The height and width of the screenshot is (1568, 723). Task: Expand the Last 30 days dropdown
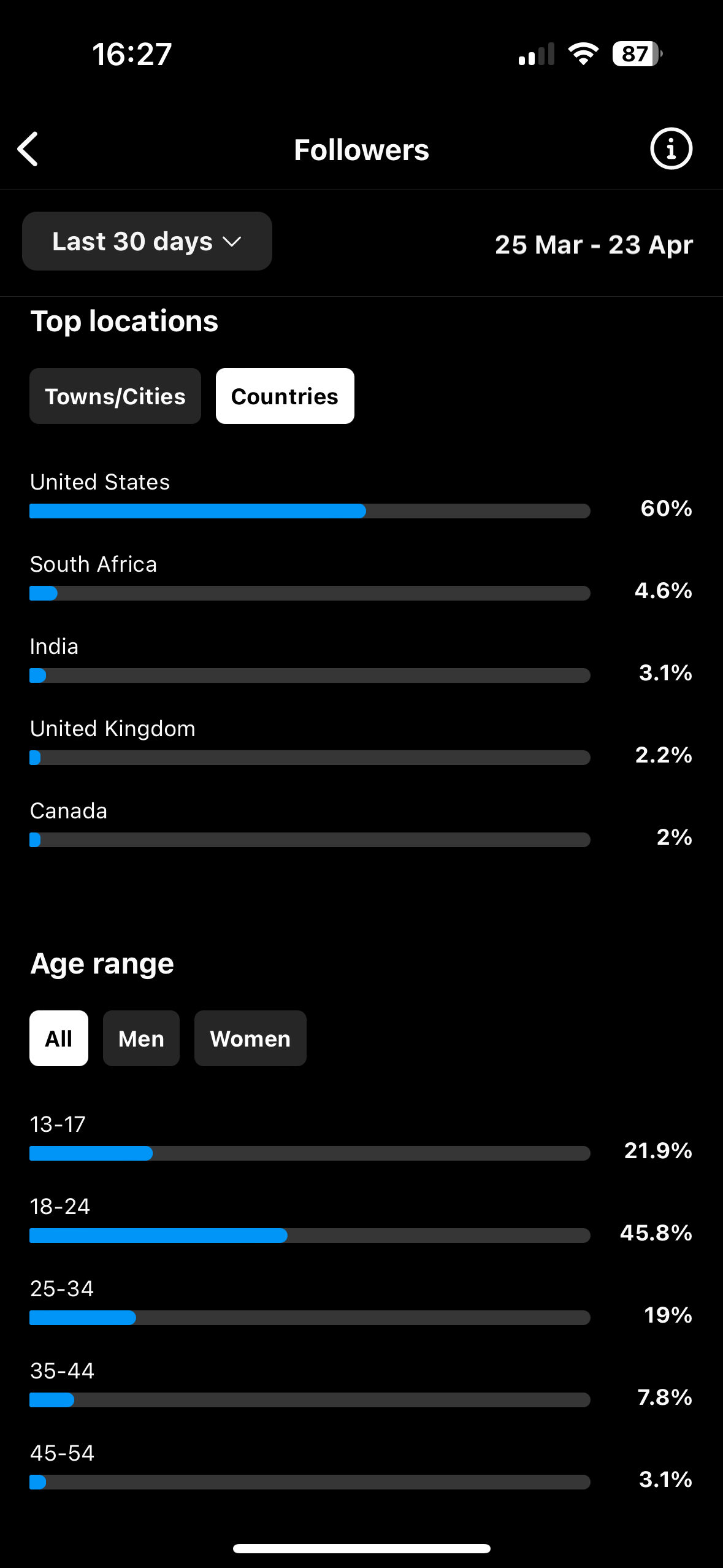(x=147, y=242)
